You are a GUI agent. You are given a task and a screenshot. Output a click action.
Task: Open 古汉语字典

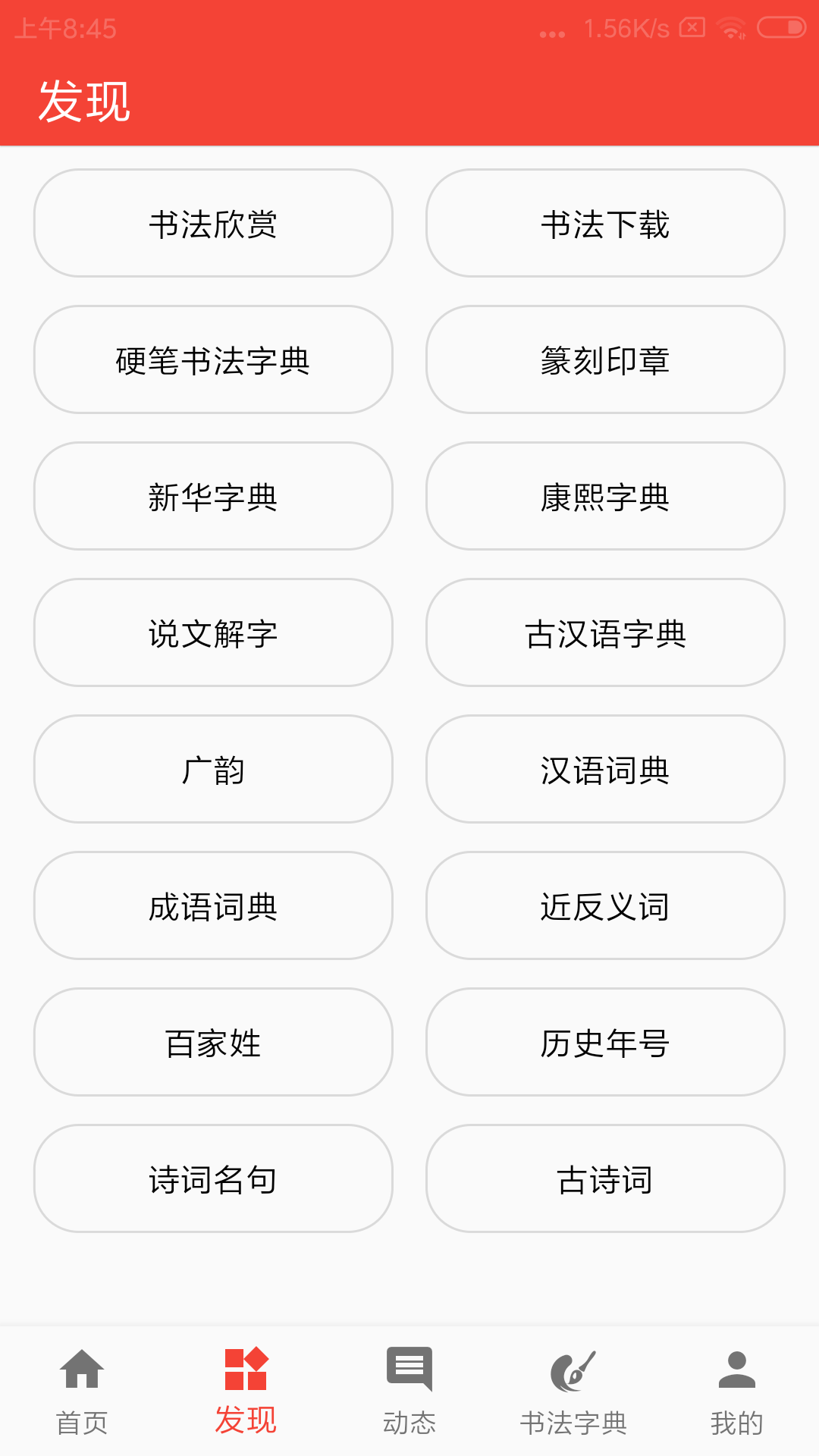tap(605, 633)
